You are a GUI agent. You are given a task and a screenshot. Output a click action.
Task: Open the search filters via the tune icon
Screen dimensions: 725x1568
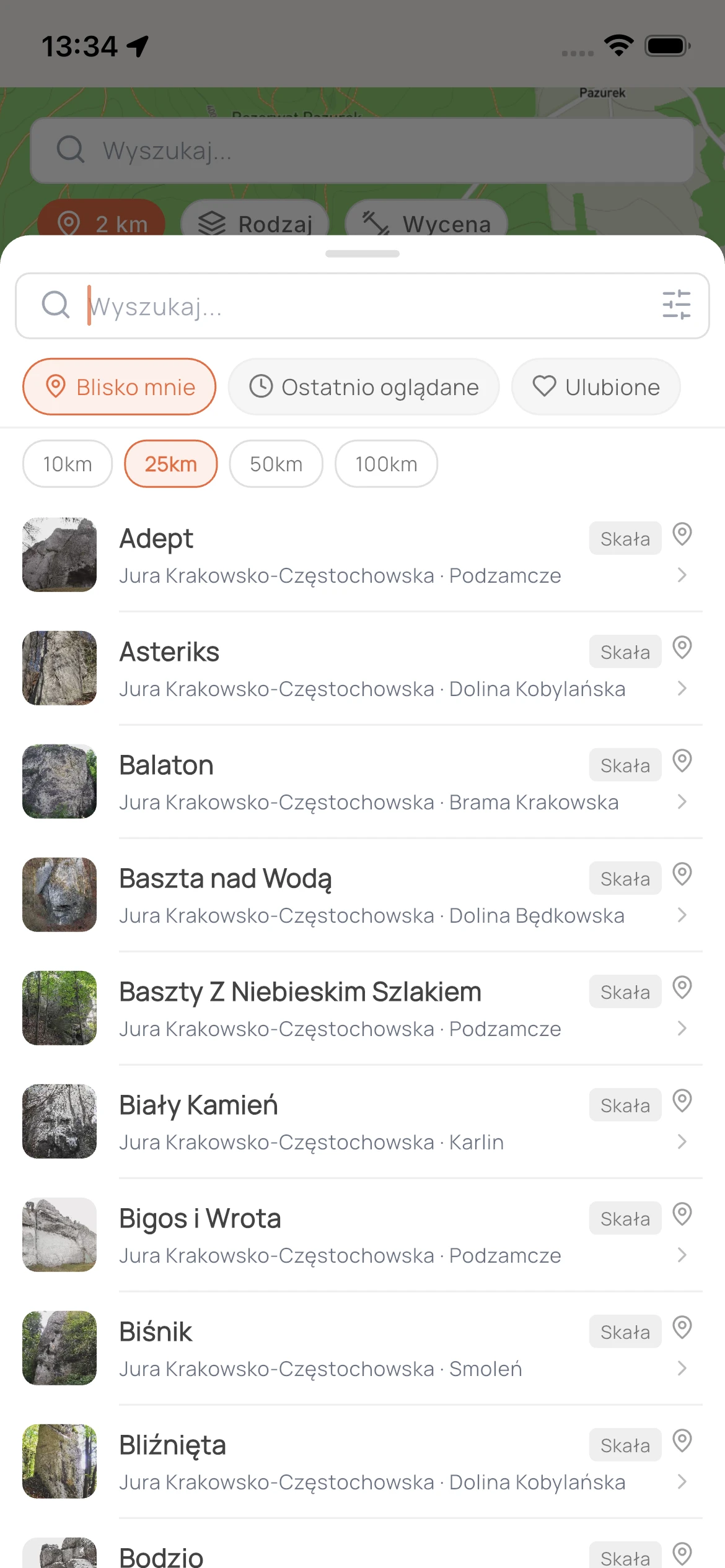679,306
